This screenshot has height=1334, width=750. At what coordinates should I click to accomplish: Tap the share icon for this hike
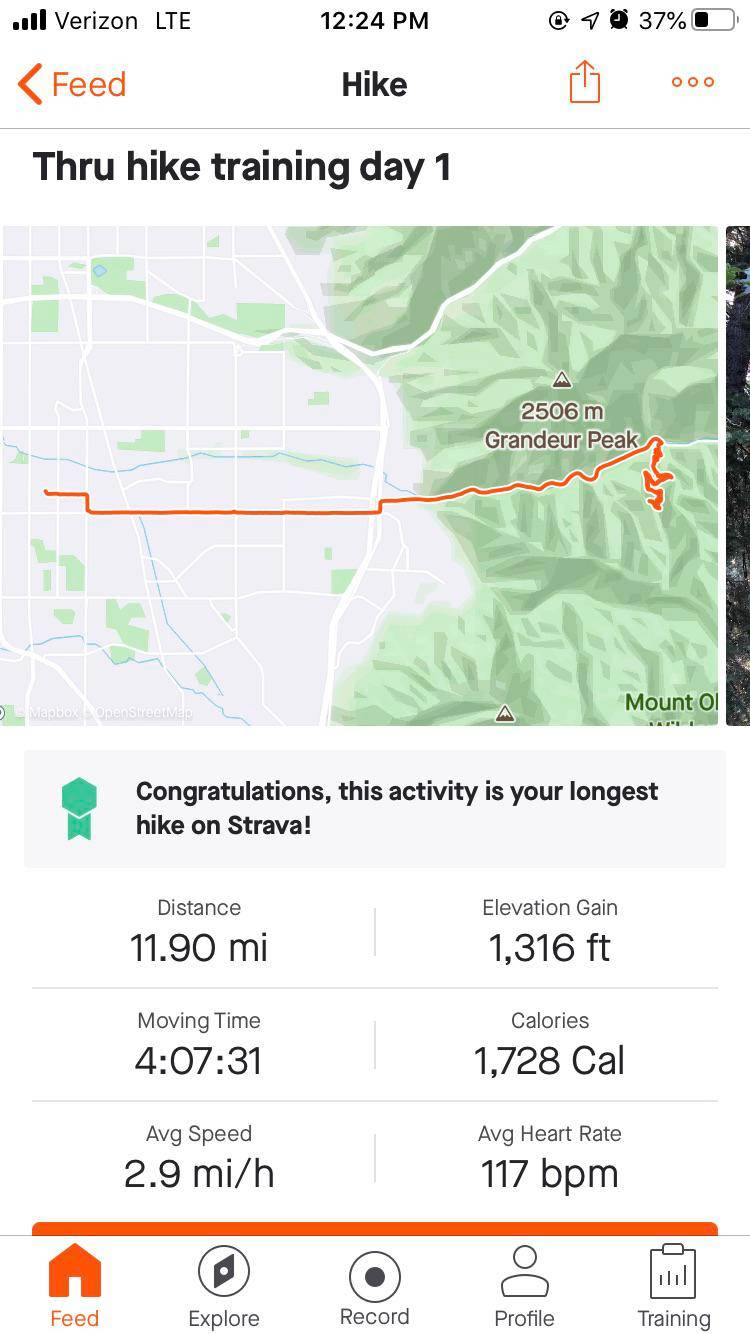584,83
